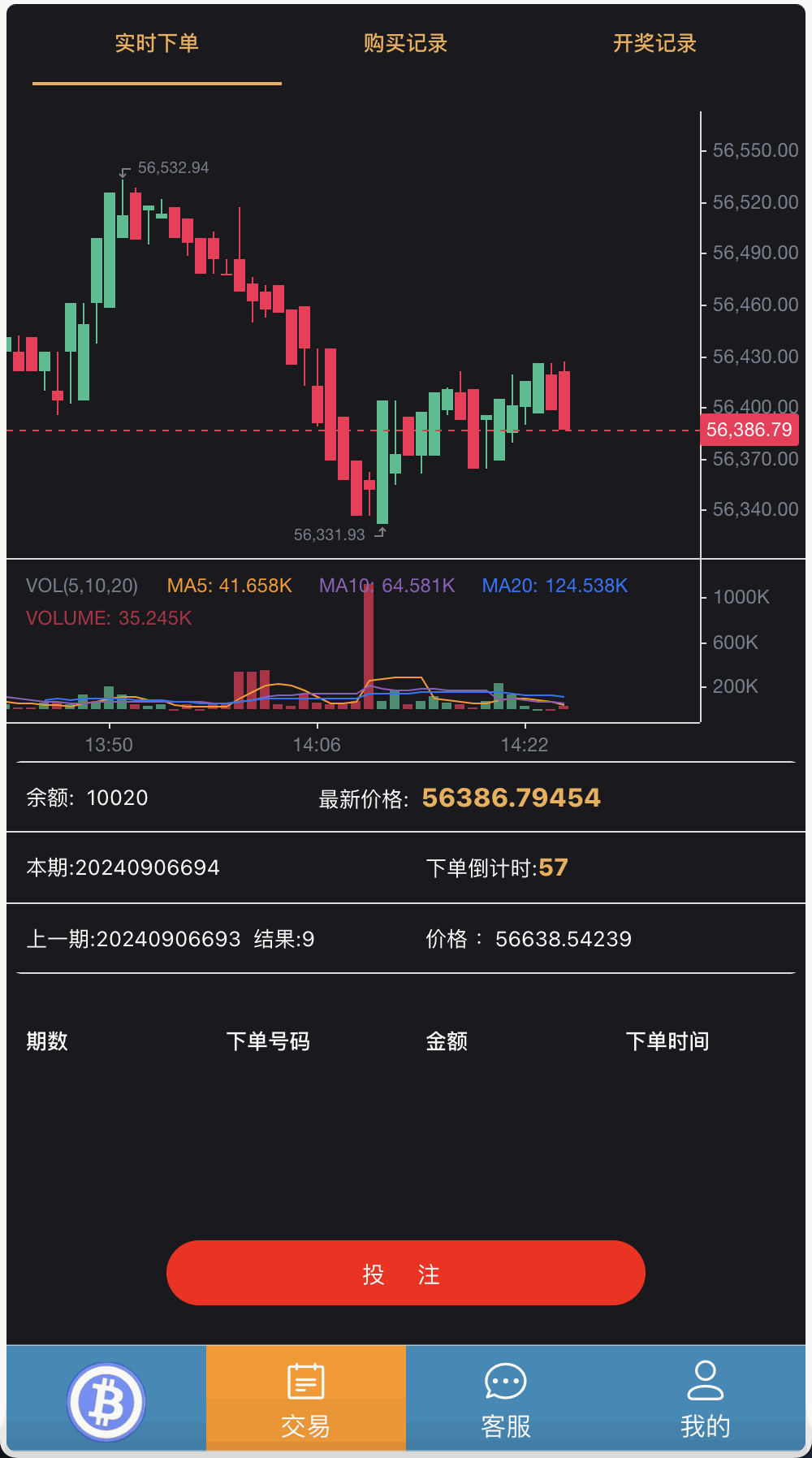Click the 最新价格 value 56386.79454
This screenshot has width=812, height=1458.
[x=510, y=798]
